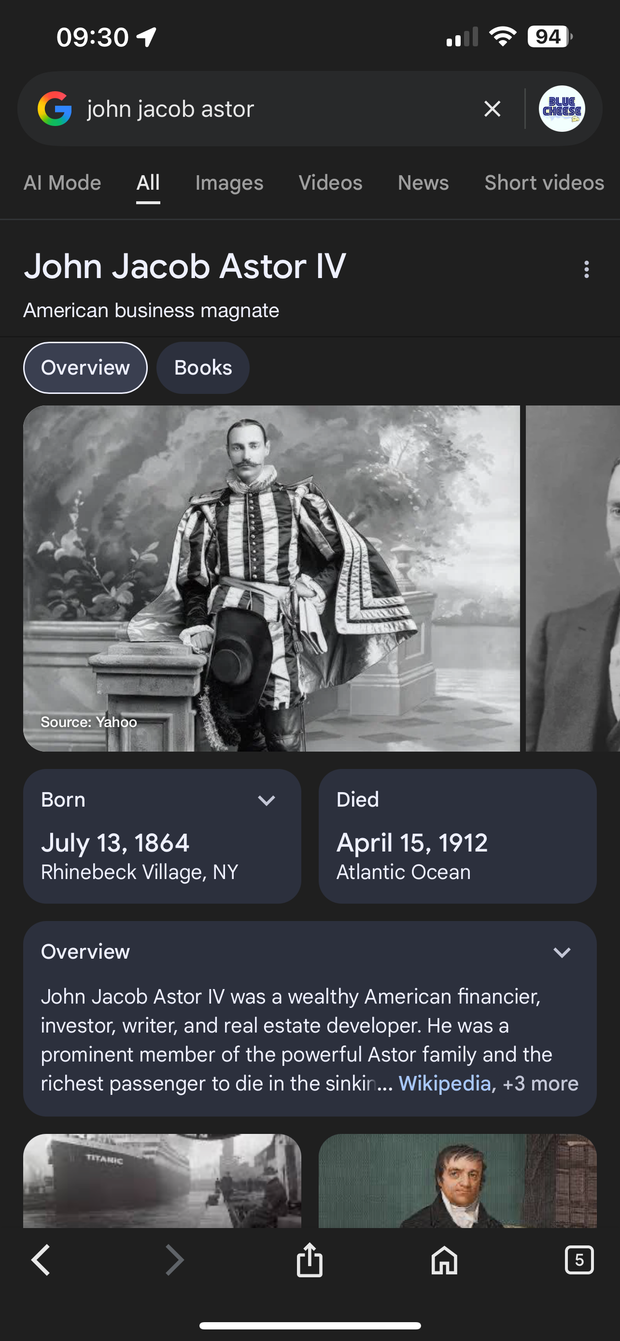The height and width of the screenshot is (1341, 620).
Task: Open the Blue Cheese profile avatar
Action: 562,109
